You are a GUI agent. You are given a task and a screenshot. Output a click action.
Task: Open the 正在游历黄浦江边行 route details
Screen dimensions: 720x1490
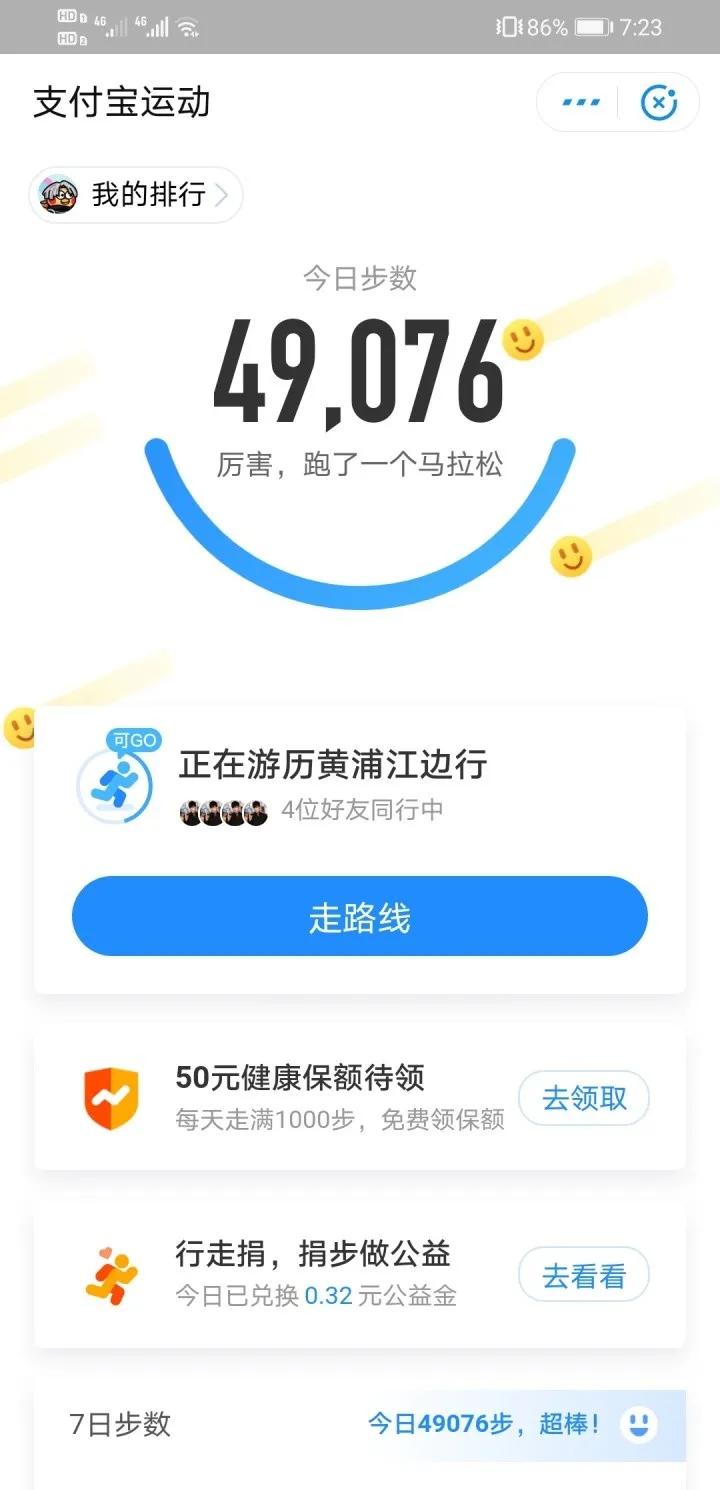[330, 765]
